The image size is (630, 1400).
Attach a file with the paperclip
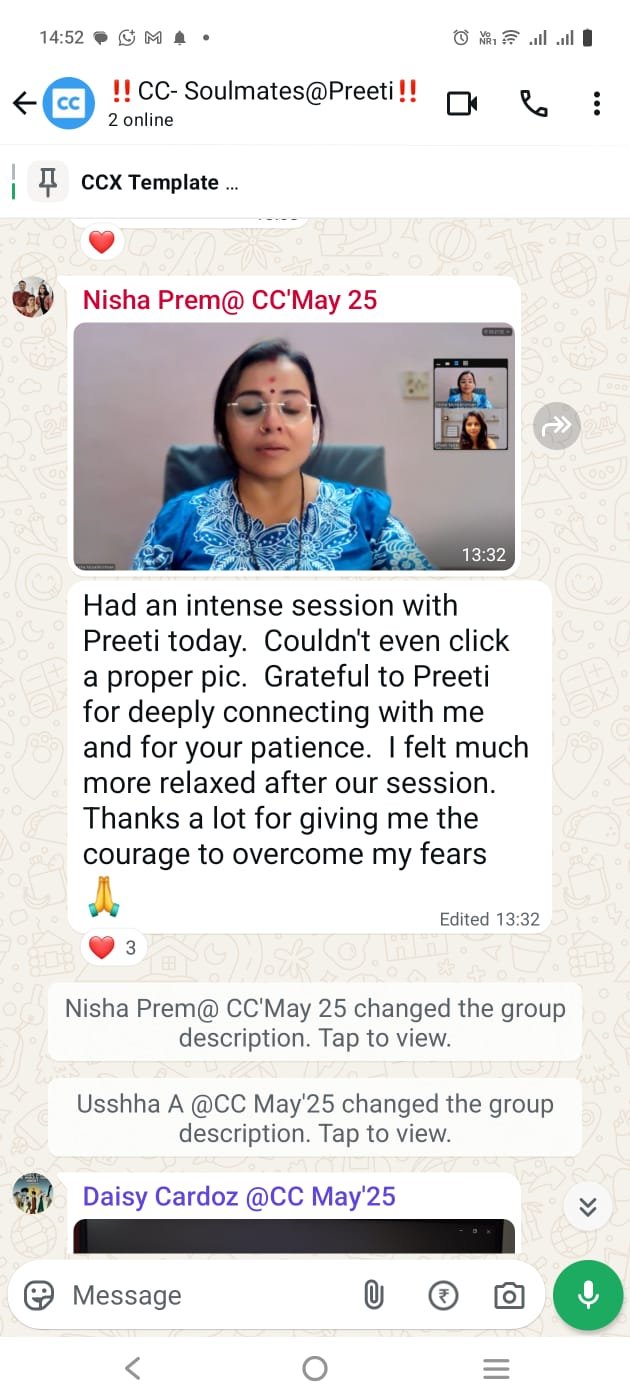pyautogui.click(x=373, y=1295)
